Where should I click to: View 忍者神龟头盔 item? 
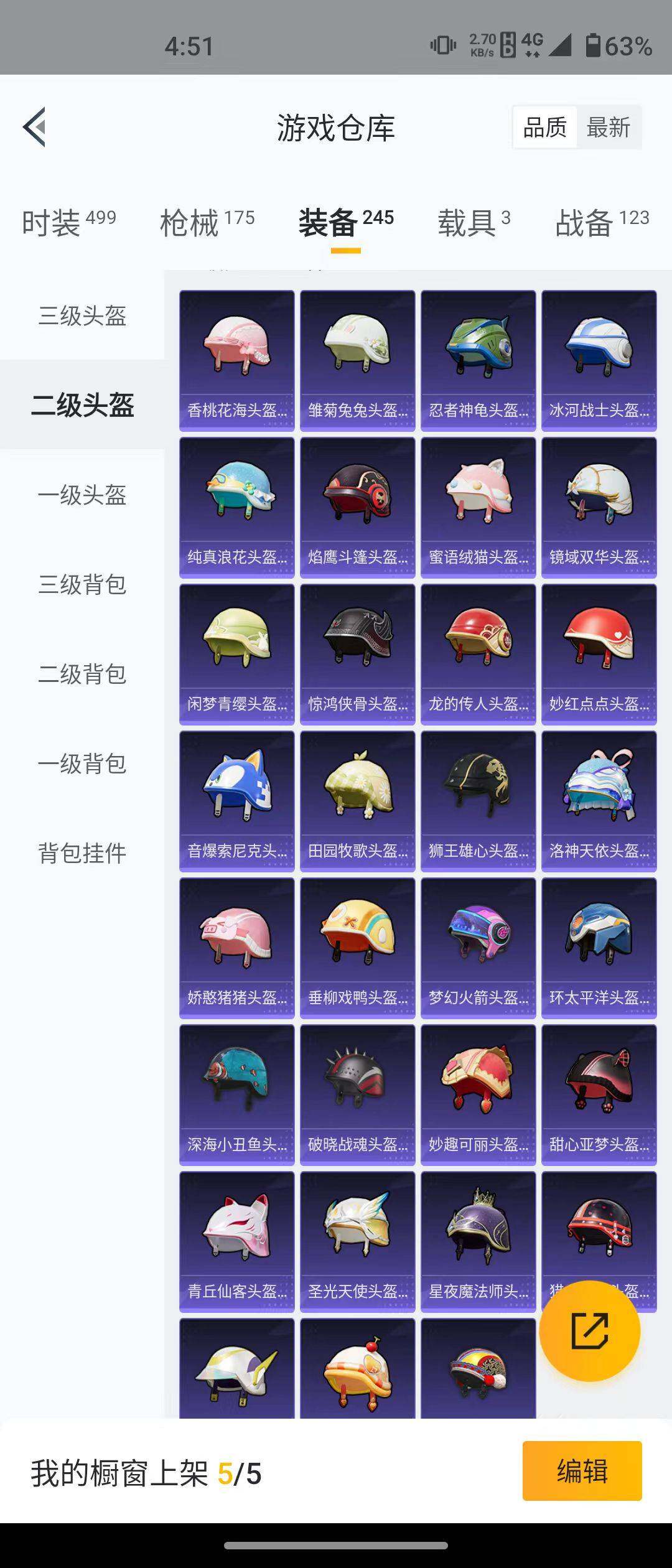[478, 360]
